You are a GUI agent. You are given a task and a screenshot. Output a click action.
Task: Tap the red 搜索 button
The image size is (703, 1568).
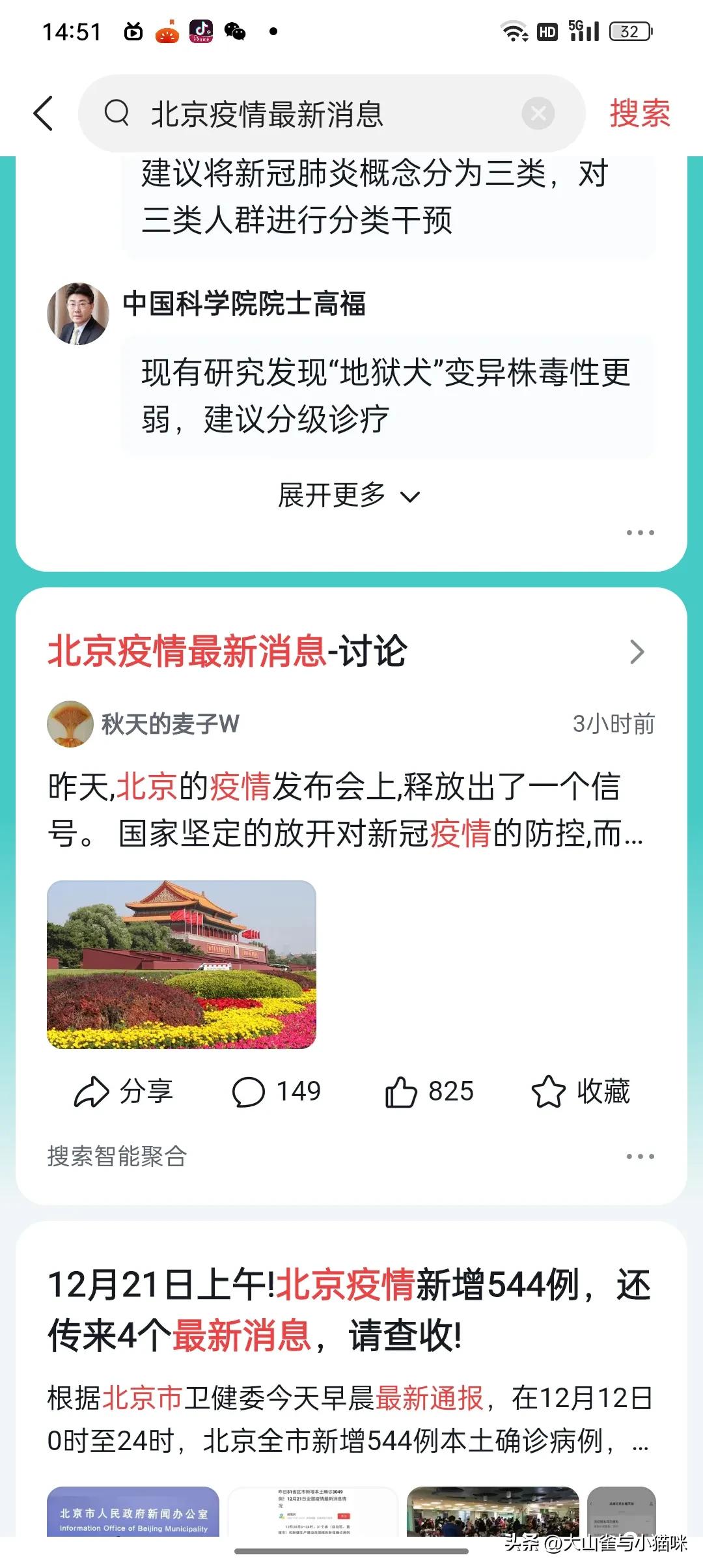[639, 114]
